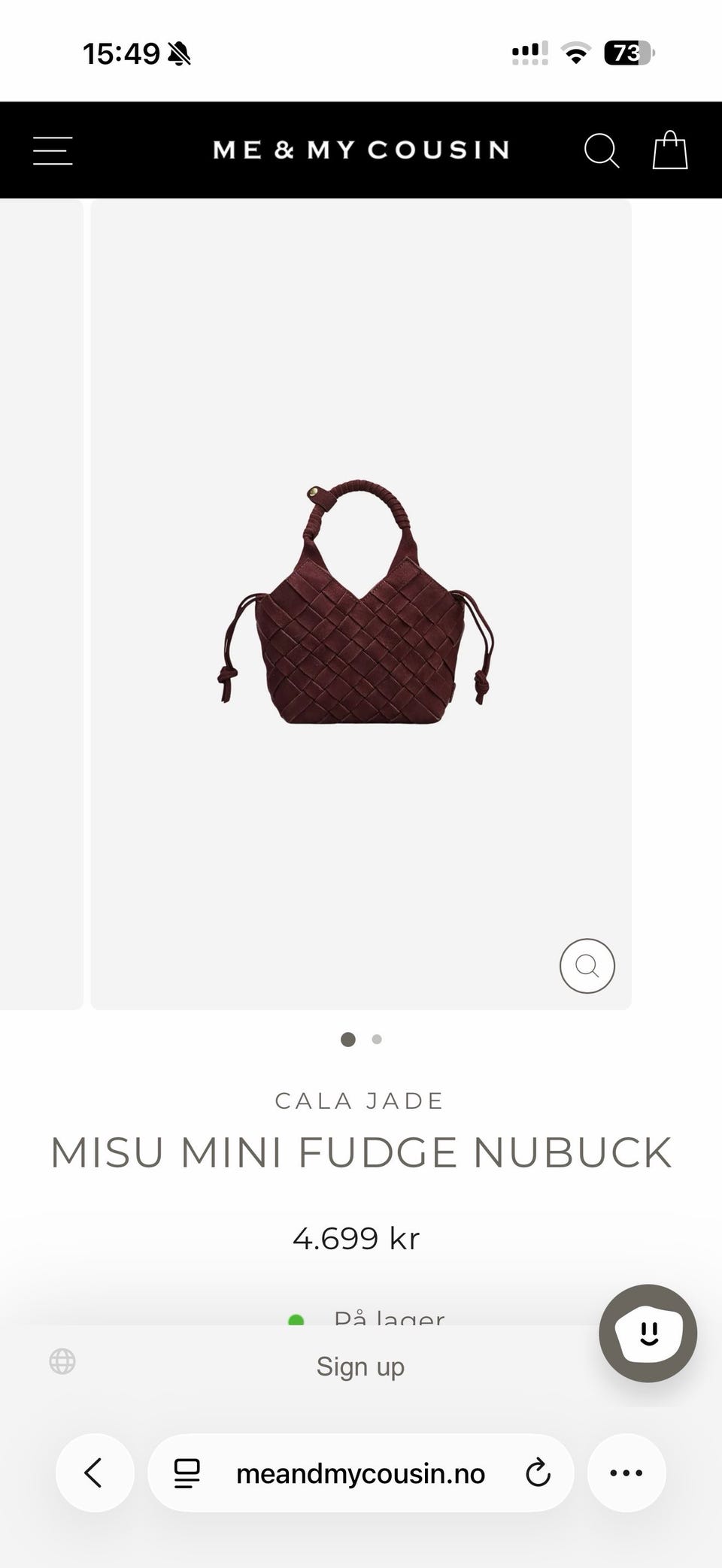Reload the meandmycousin.no page
The image size is (722, 1568).
point(538,1473)
